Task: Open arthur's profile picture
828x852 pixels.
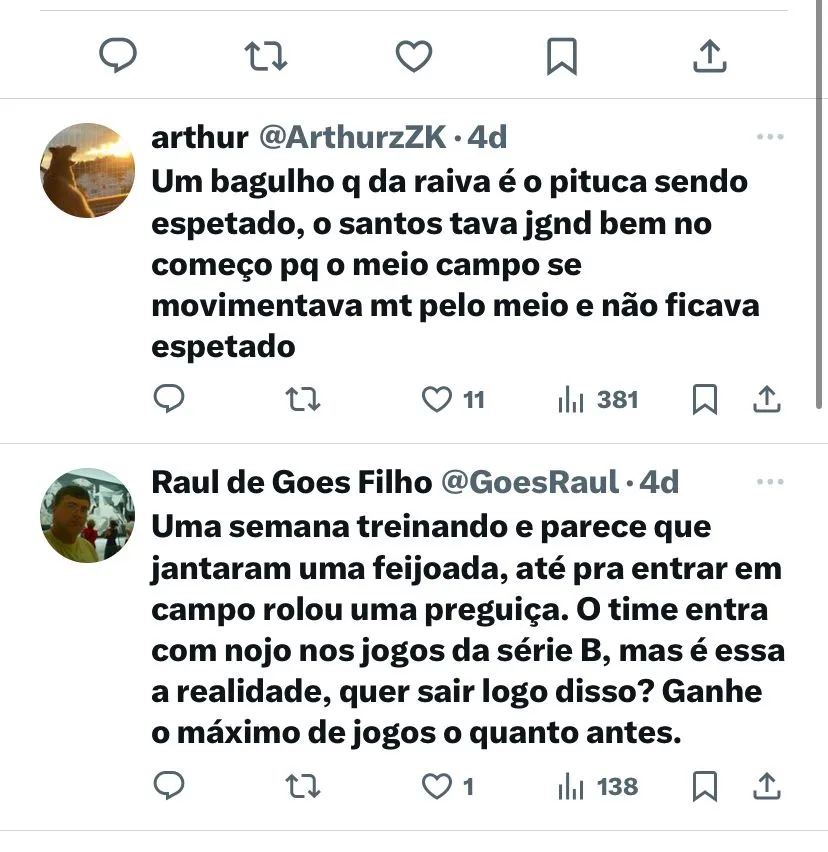Action: [88, 170]
